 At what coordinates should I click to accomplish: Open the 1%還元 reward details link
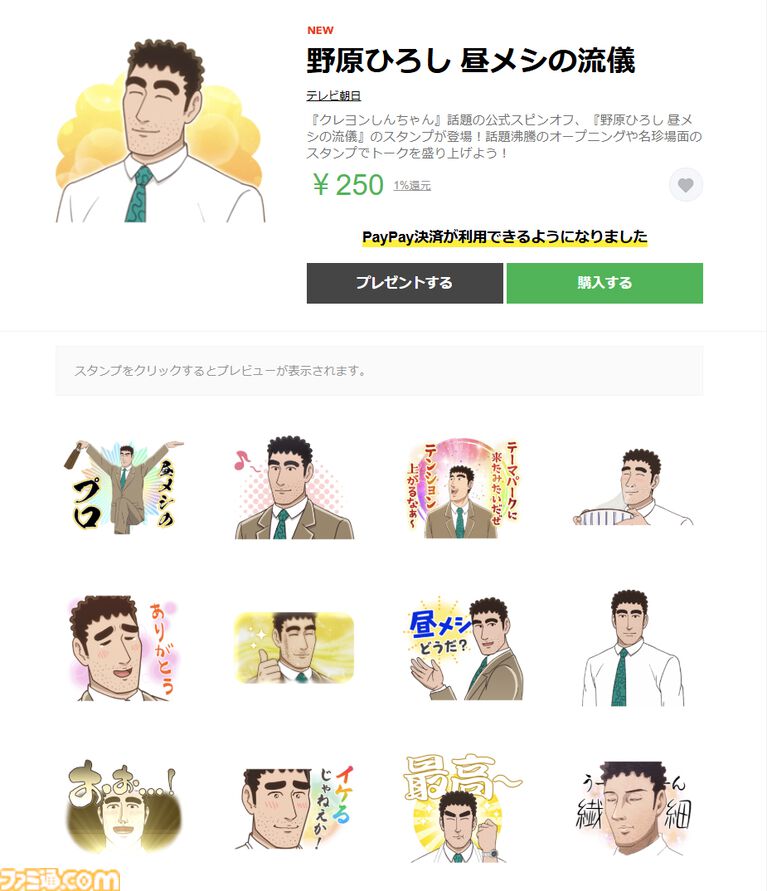[412, 186]
